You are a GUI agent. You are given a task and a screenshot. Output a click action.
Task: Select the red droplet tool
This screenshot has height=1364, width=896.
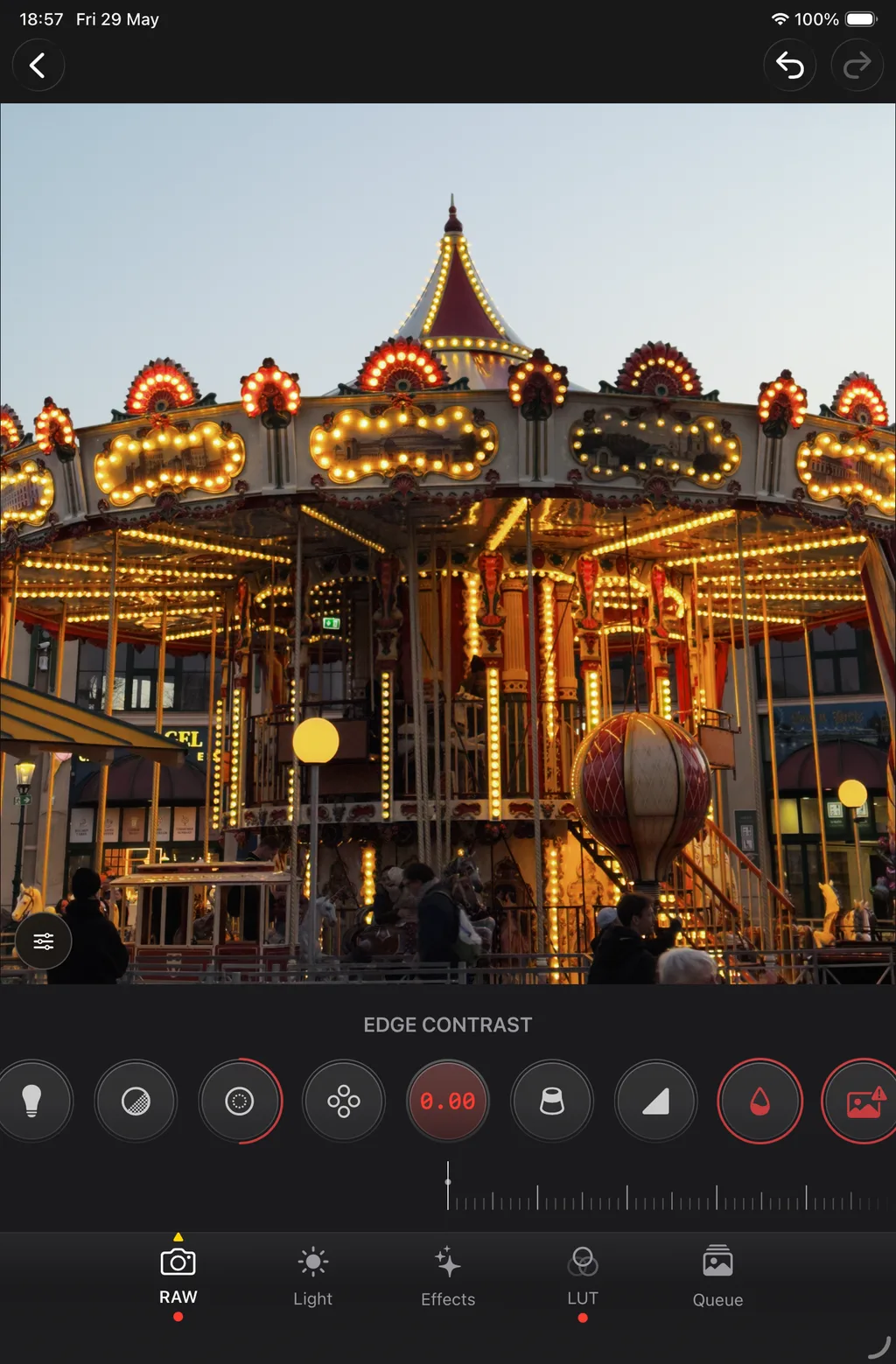[x=760, y=1101]
